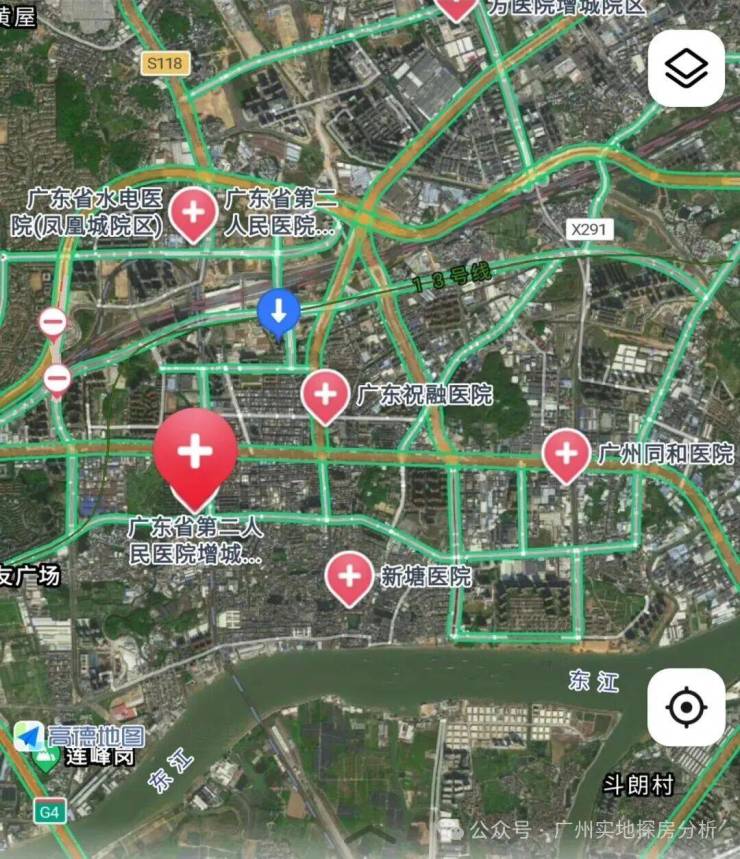Select the 广东省水电医院(凤凰城院区) marker
Screen dimensions: 740x859
192,212
